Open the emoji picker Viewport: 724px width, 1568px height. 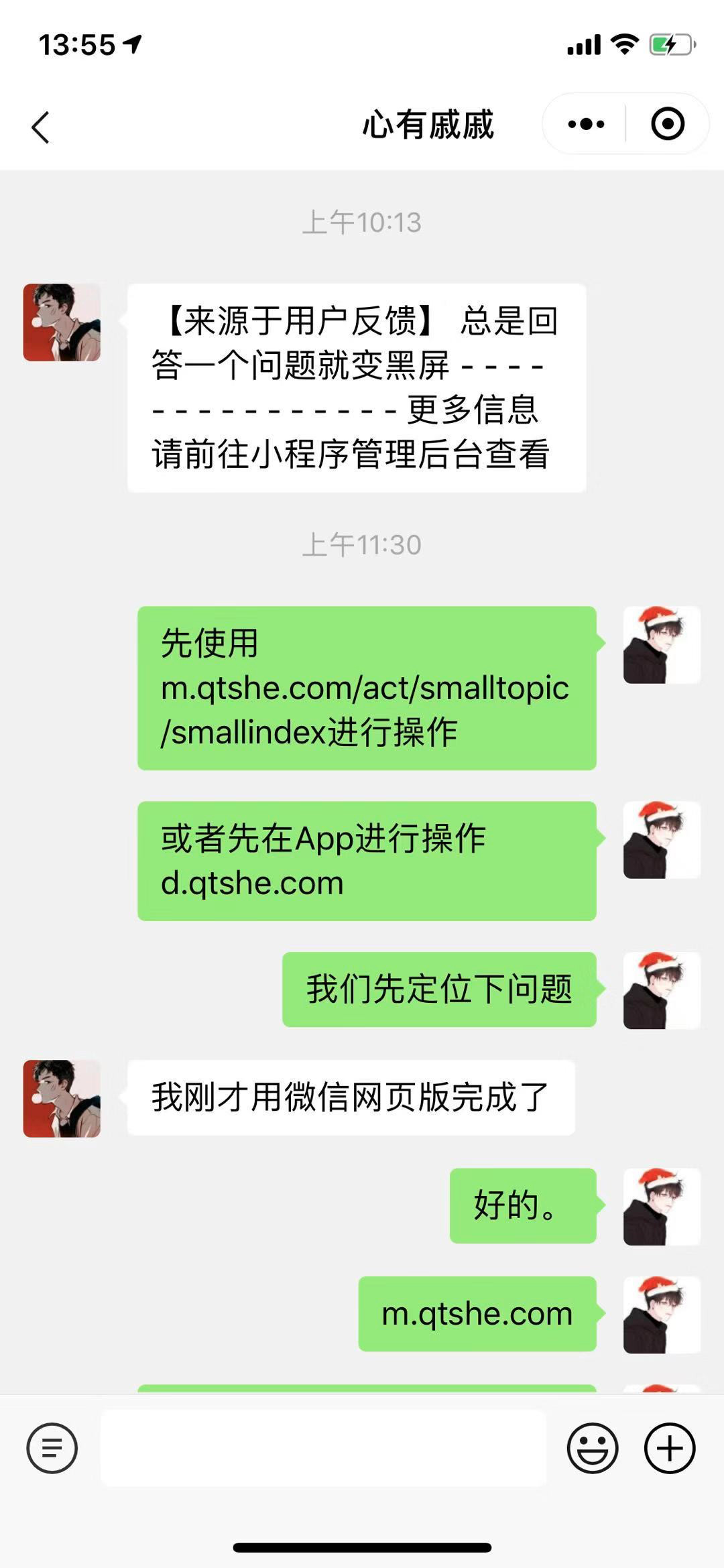(592, 1448)
